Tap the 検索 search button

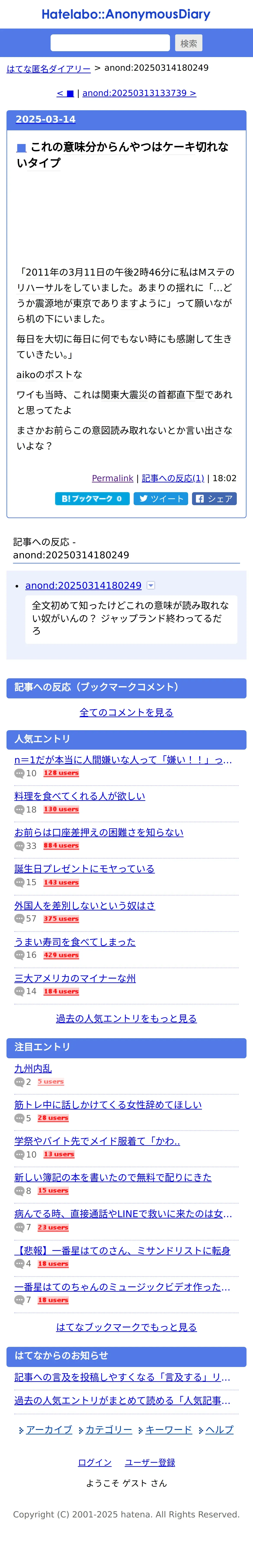coord(188,43)
